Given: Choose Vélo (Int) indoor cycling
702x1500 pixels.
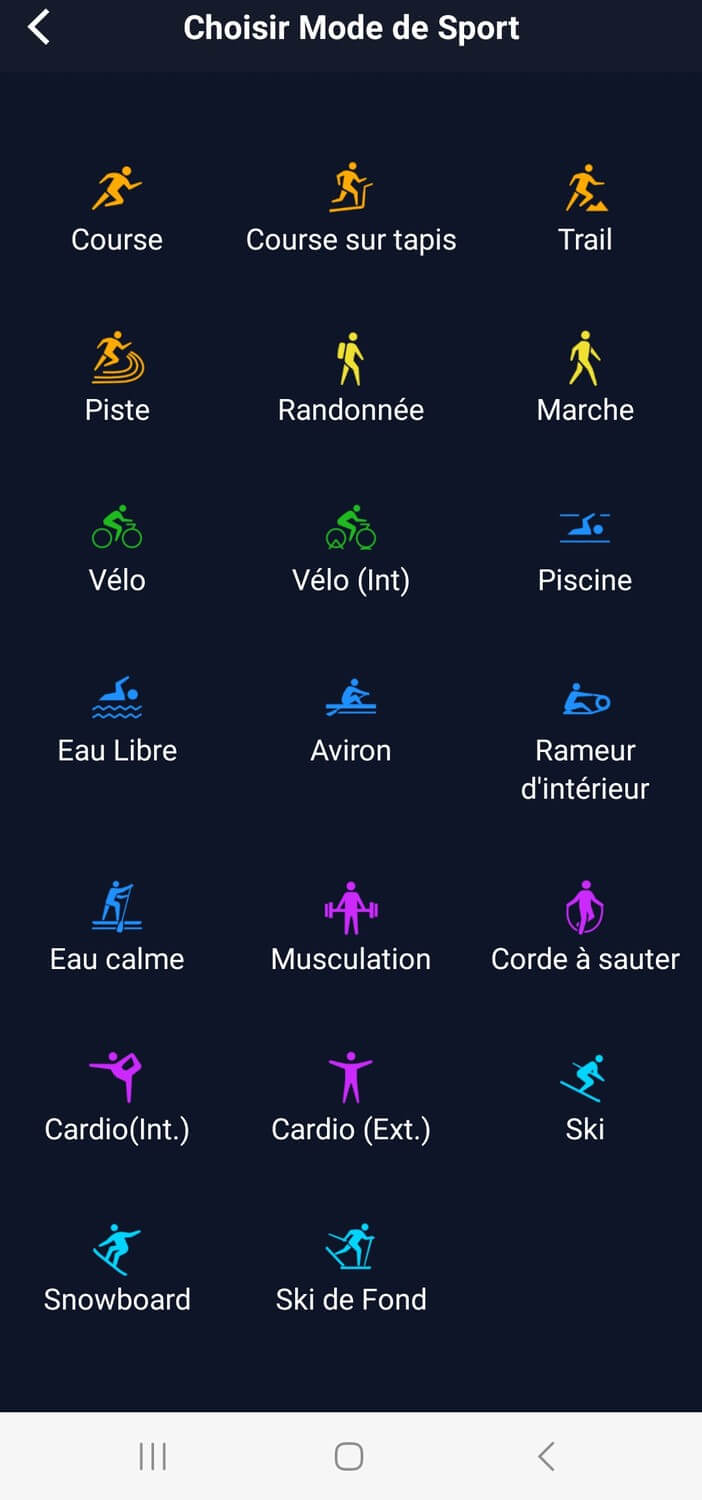Looking at the screenshot, I should pos(351,548).
